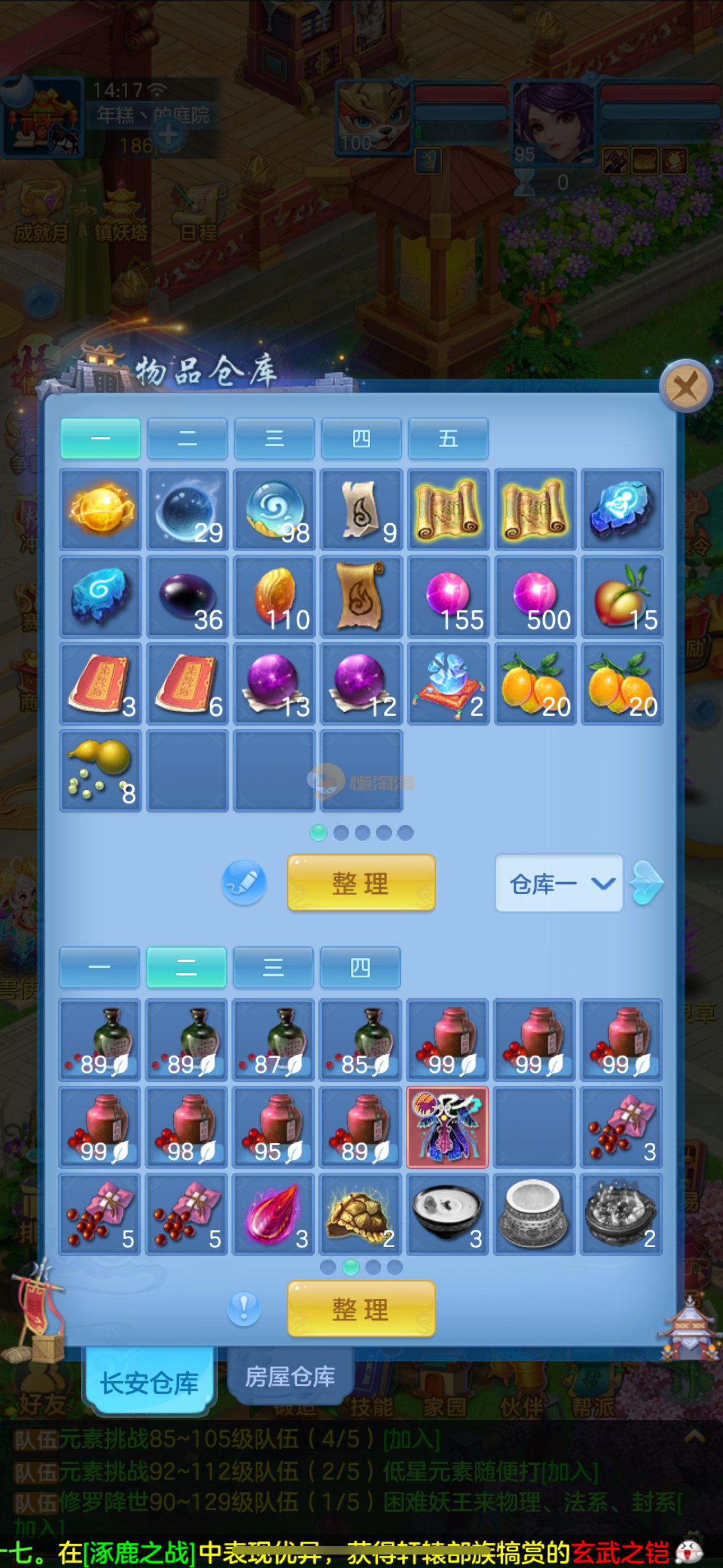Select inventory bag page 三 tab
The height and width of the screenshot is (1568, 723).
coord(274,967)
